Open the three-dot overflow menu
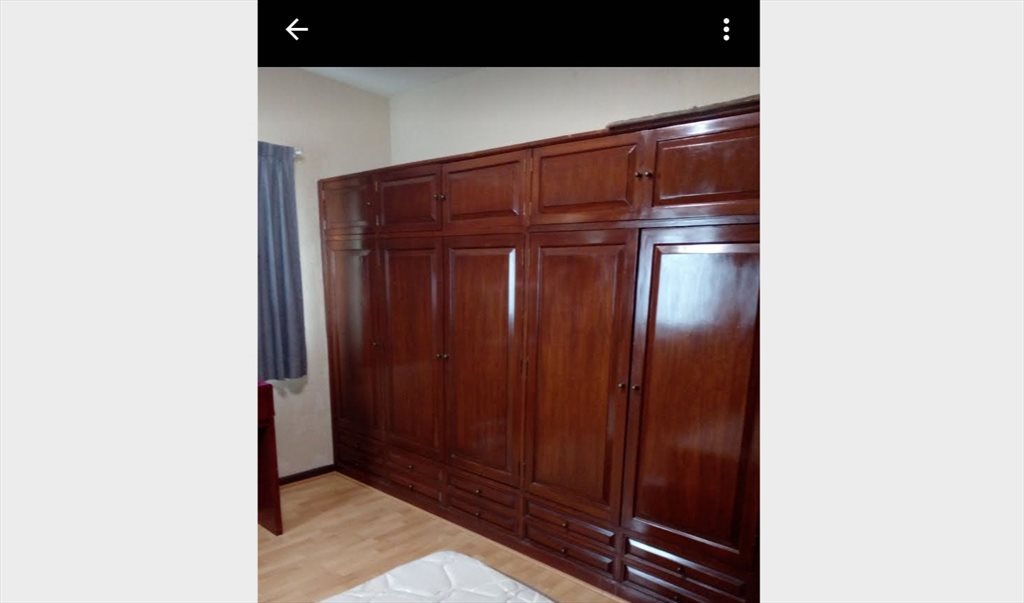The width and height of the screenshot is (1024, 603). (x=726, y=30)
